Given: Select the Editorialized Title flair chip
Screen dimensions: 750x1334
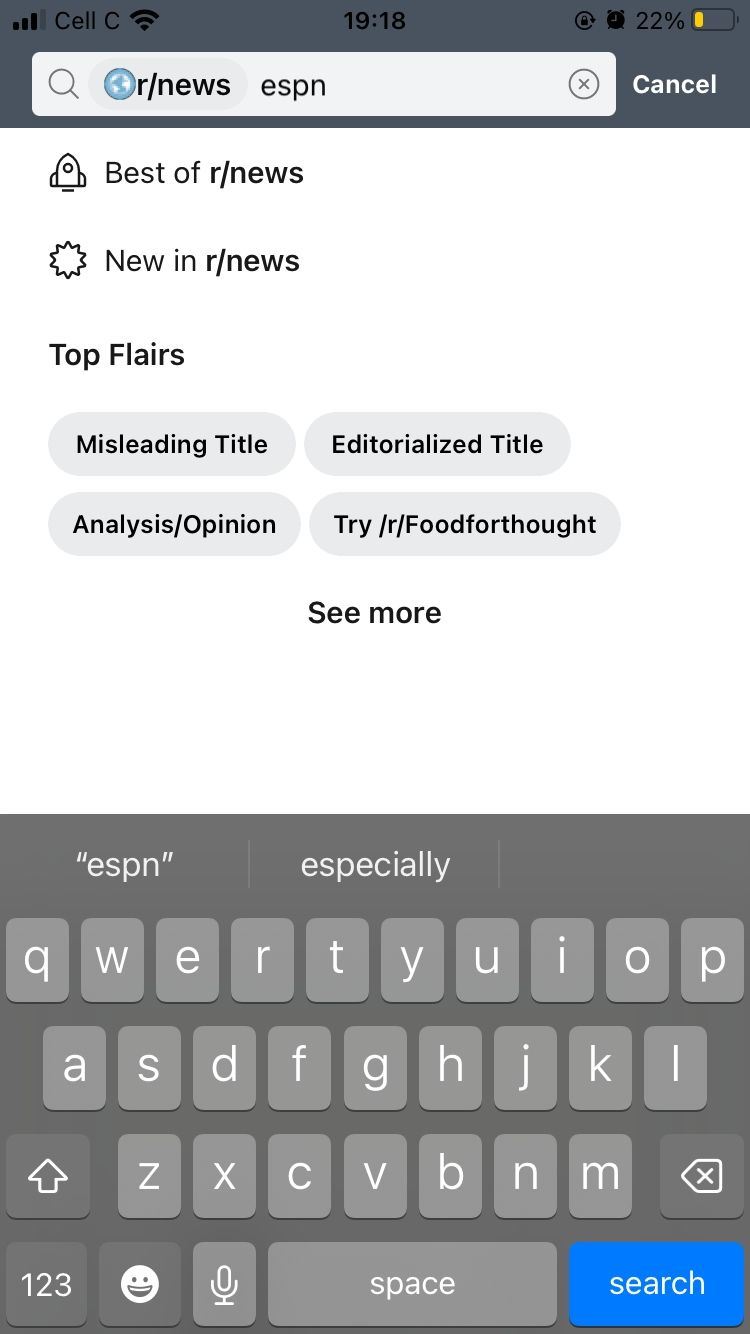Looking at the screenshot, I should pos(437,444).
